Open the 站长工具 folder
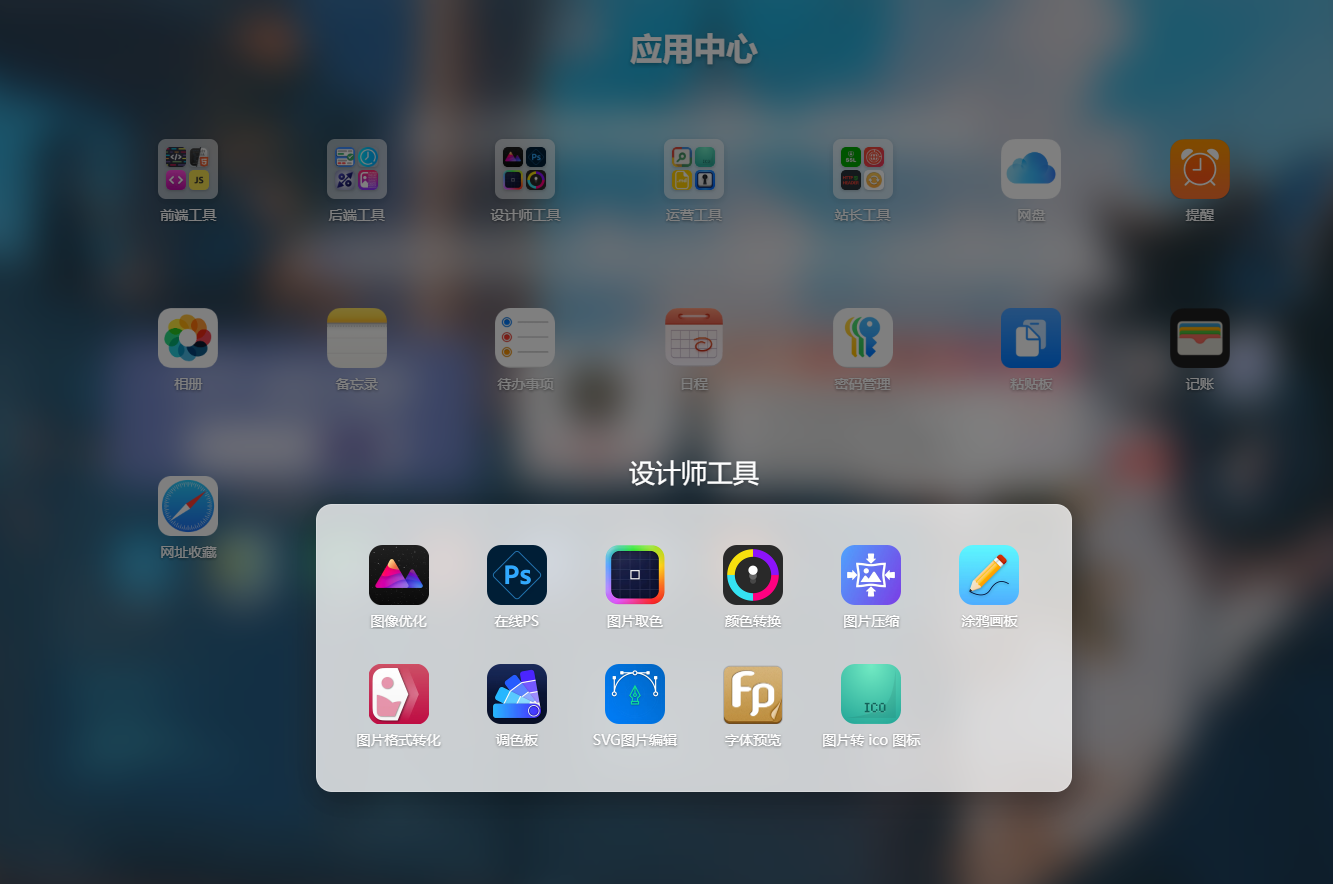The height and width of the screenshot is (884, 1333). [x=862, y=169]
